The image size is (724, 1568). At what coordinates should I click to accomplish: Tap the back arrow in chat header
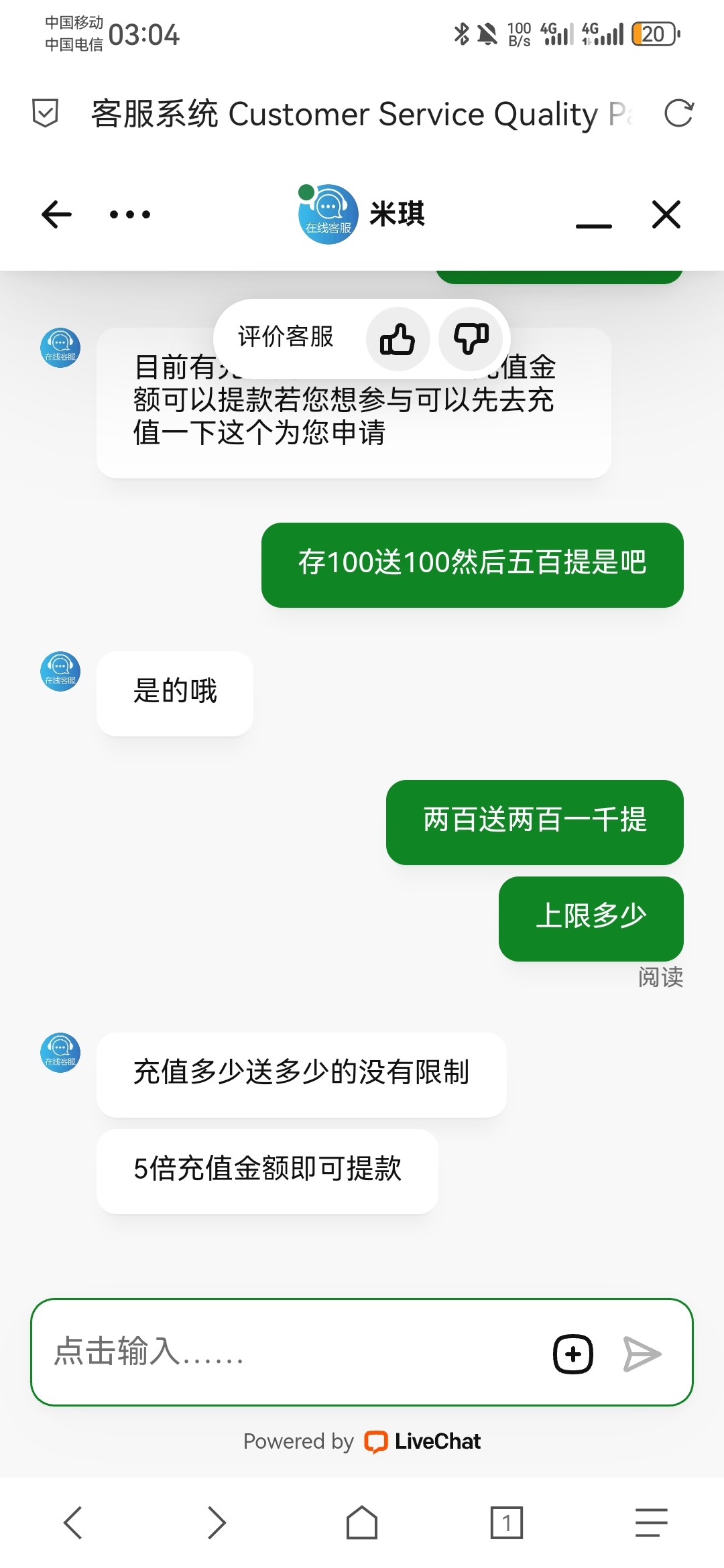56,214
